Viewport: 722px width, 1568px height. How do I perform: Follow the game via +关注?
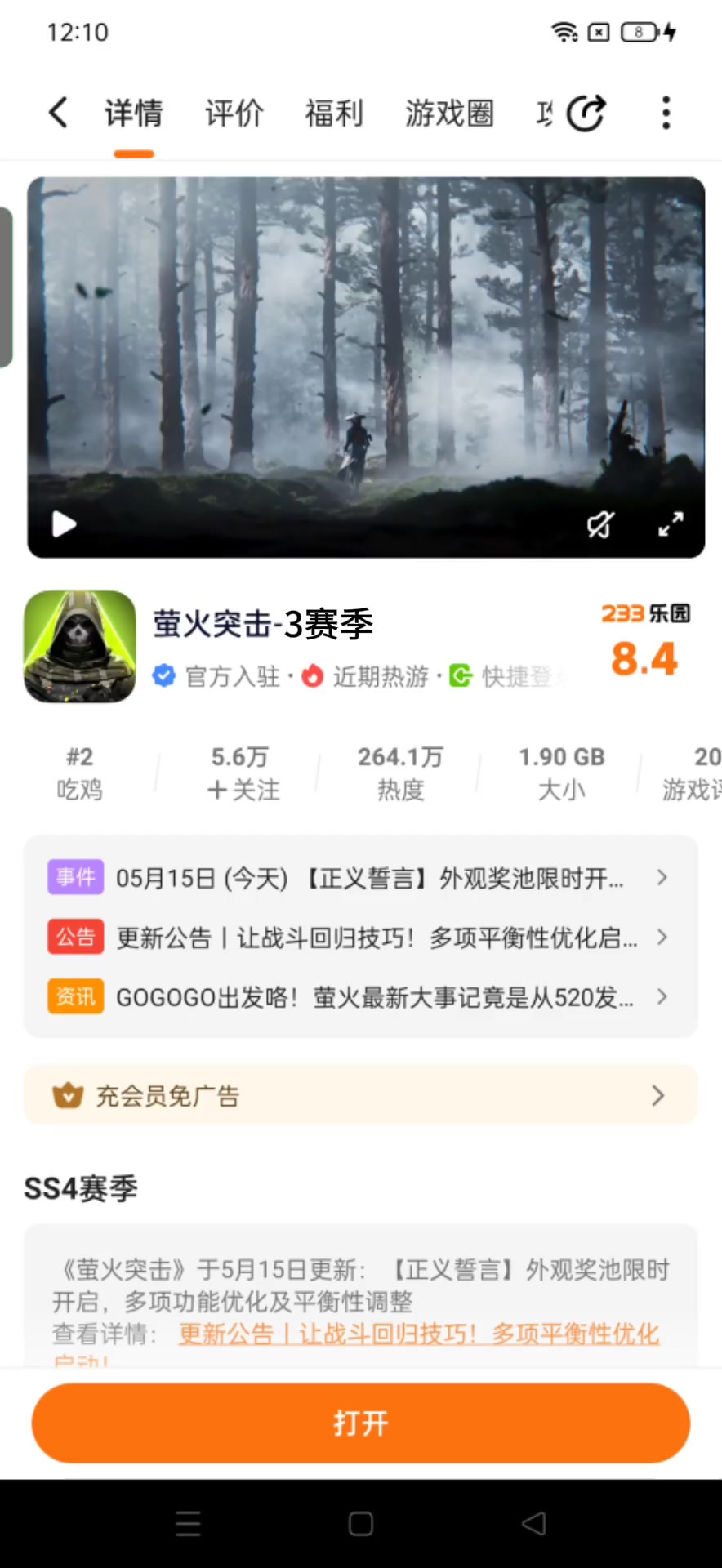click(242, 773)
